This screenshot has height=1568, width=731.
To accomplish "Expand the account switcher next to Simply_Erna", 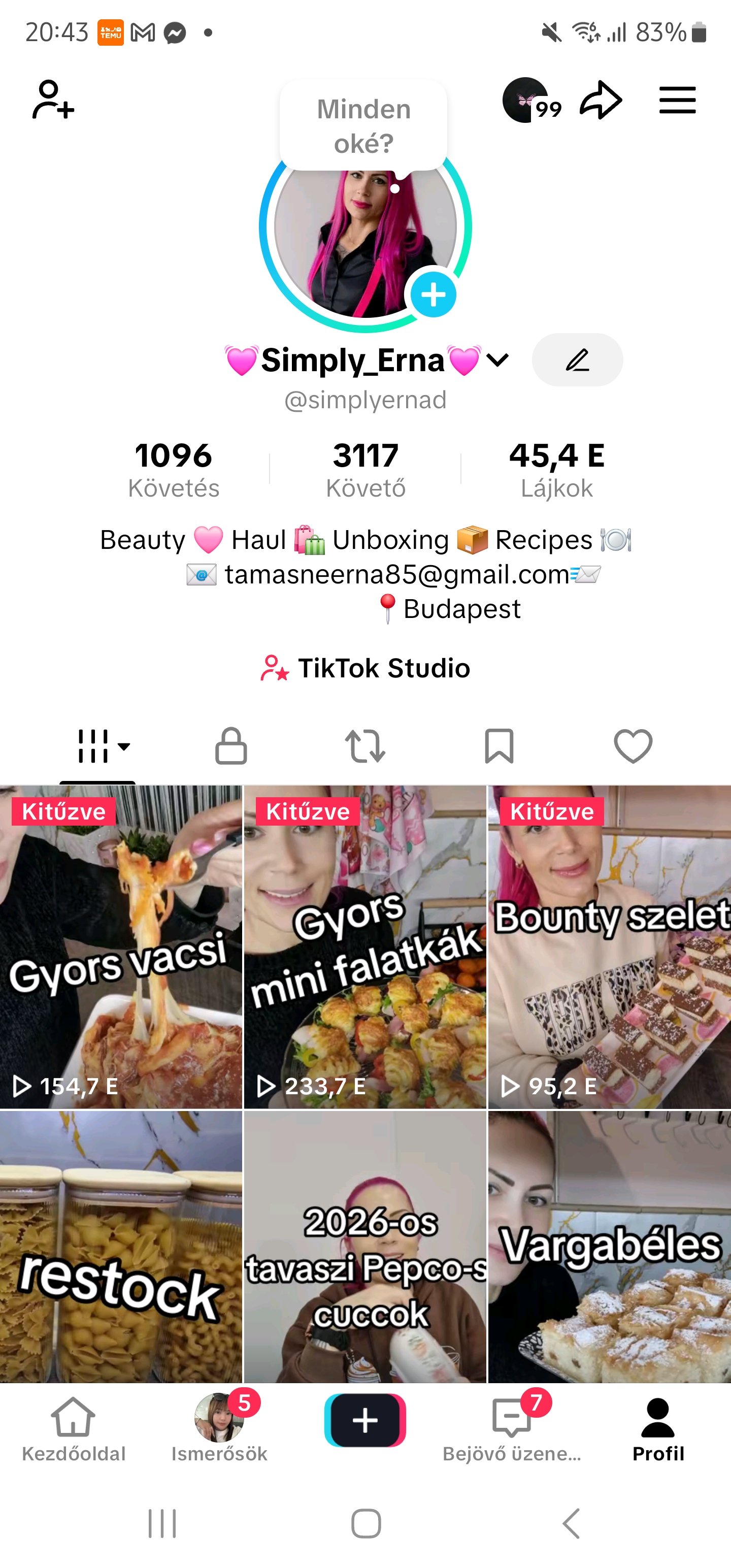I will pos(497,361).
